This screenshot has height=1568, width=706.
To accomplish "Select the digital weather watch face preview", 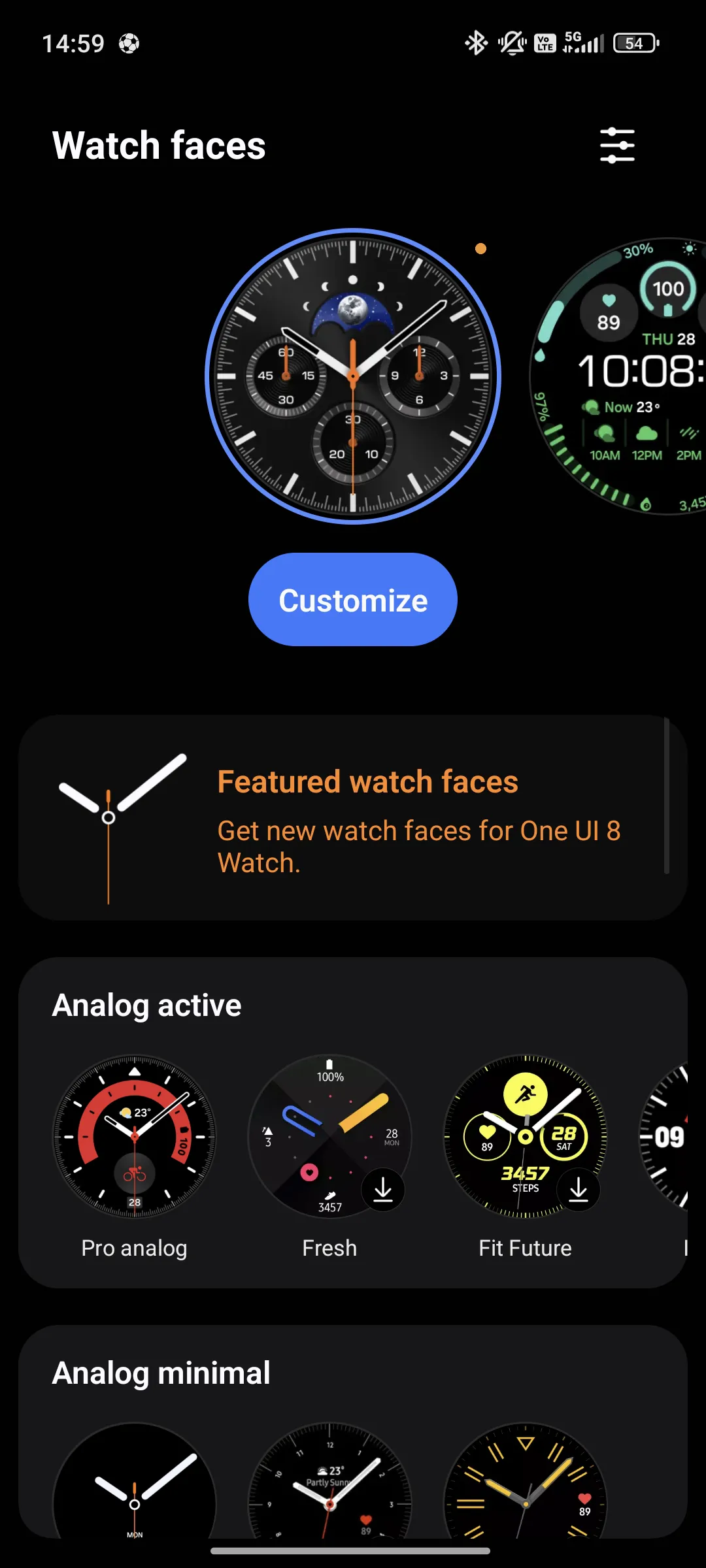I will 618,376.
